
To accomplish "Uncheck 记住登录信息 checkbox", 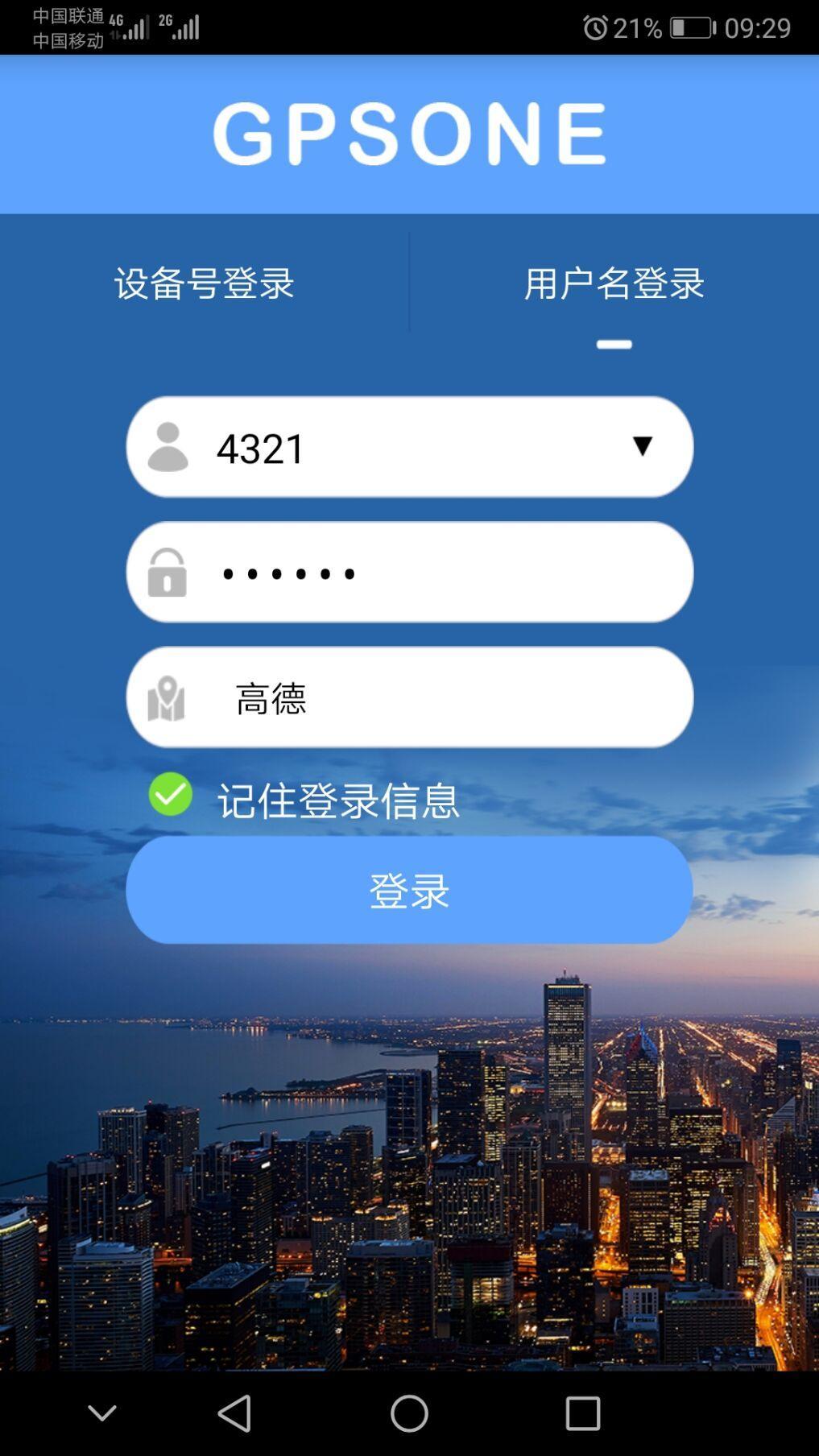I will 170,794.
